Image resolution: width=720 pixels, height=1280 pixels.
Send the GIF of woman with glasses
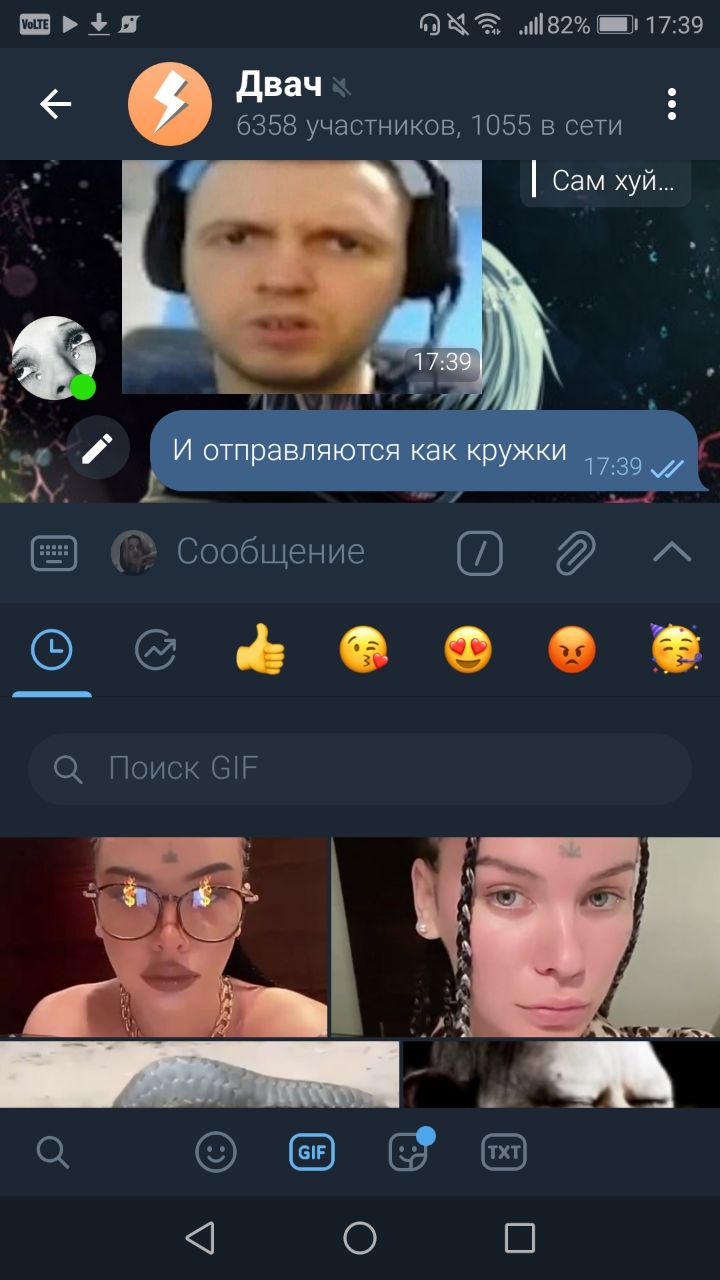click(164, 936)
